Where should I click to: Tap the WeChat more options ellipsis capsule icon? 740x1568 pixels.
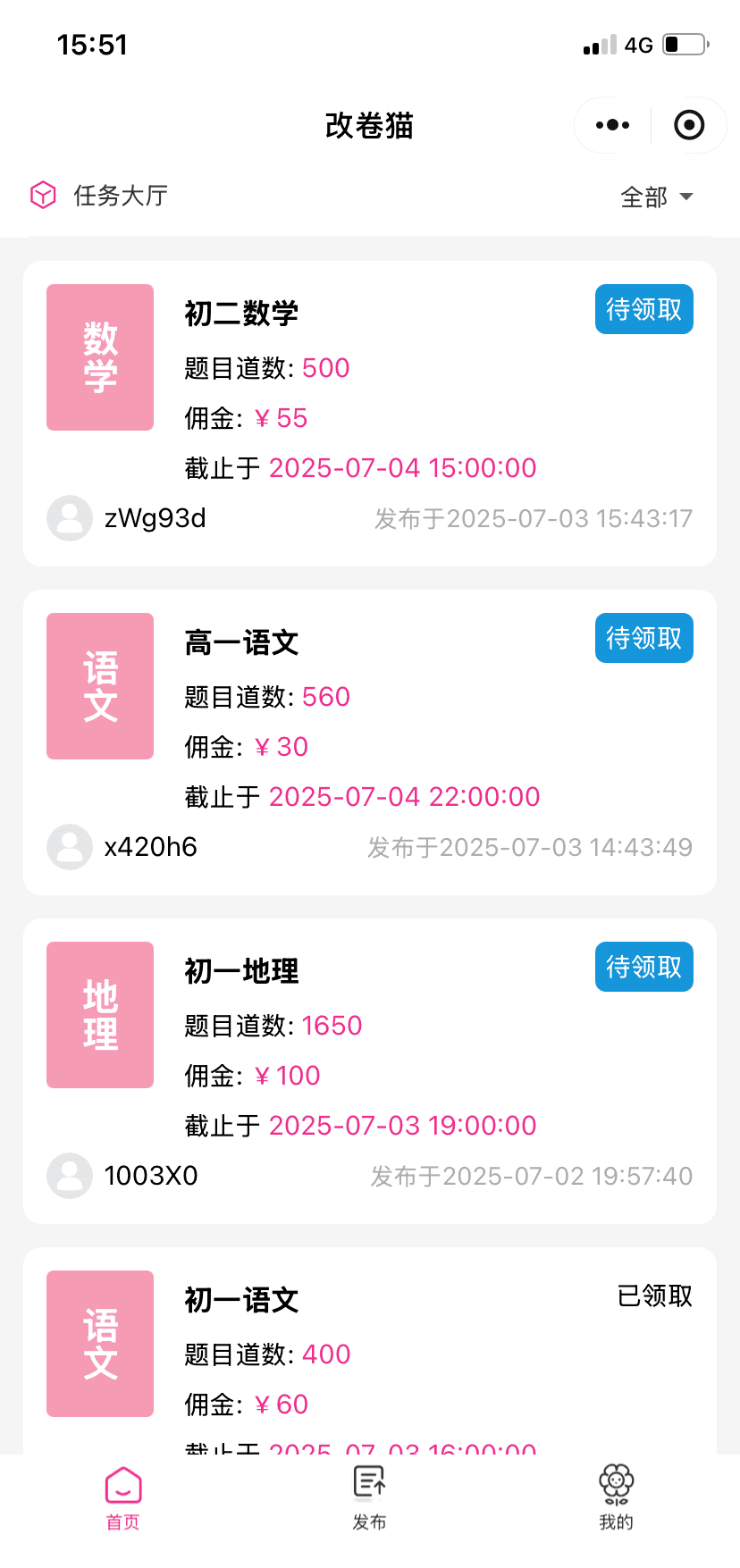click(610, 125)
